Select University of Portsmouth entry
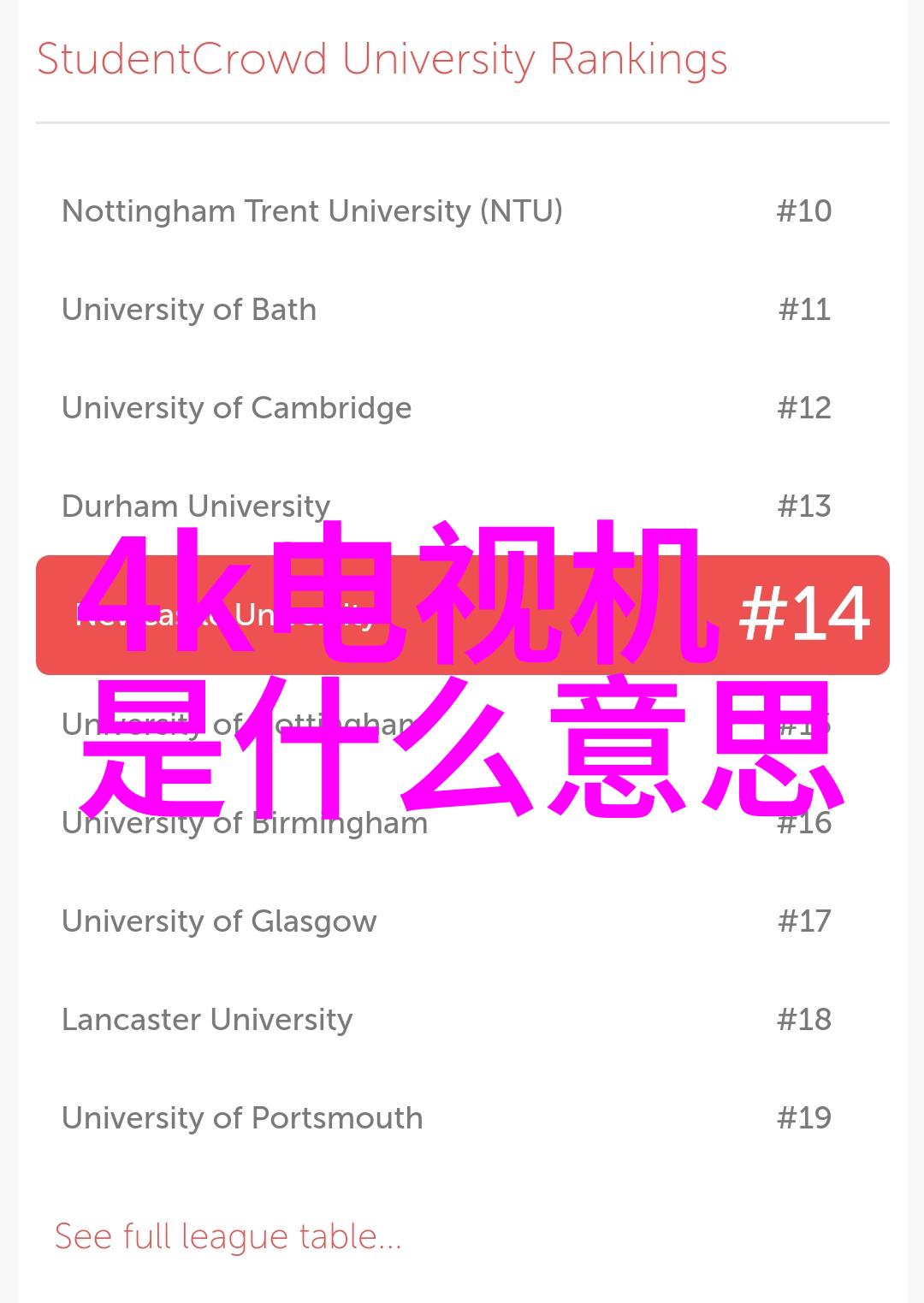The width and height of the screenshot is (924, 1303). 242,1118
